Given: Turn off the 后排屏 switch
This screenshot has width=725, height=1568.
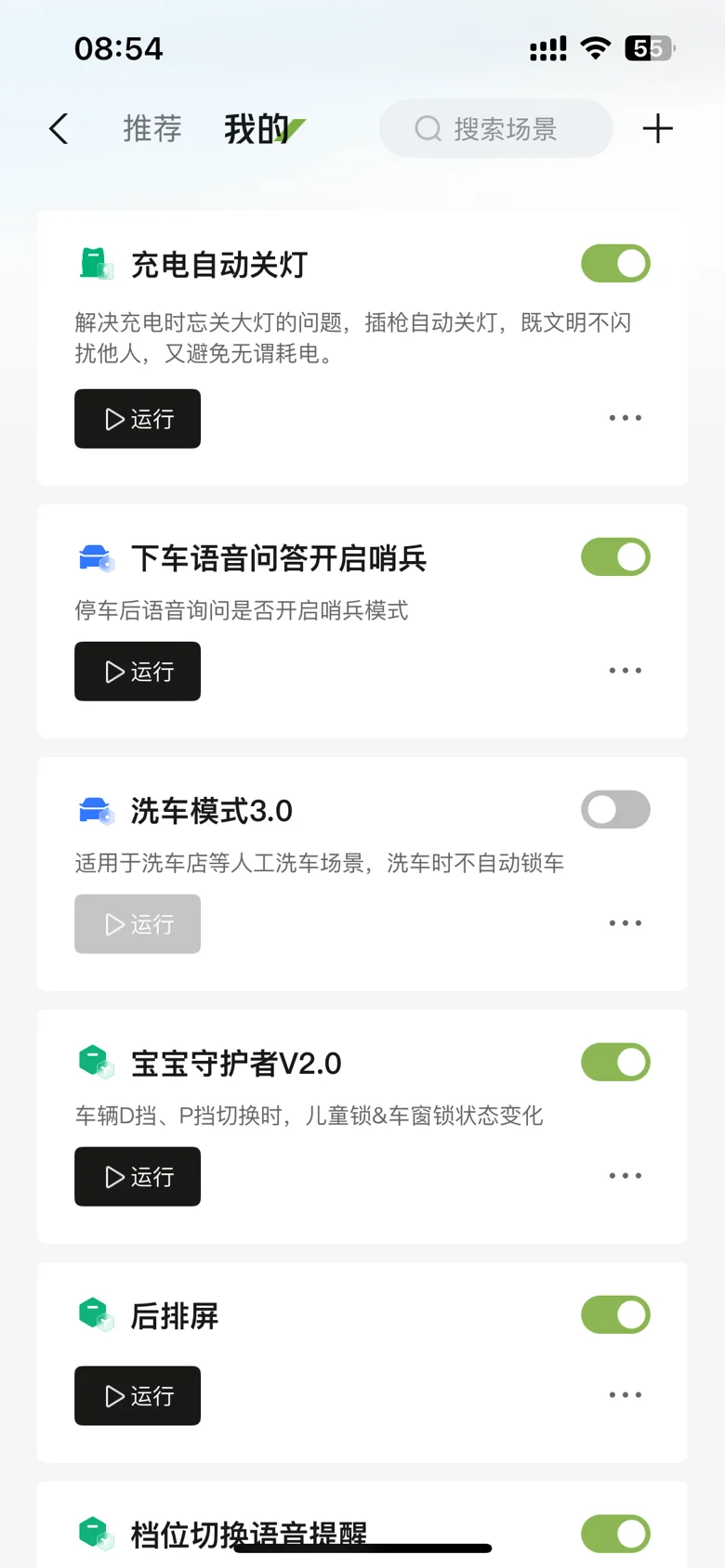Looking at the screenshot, I should click(615, 1315).
